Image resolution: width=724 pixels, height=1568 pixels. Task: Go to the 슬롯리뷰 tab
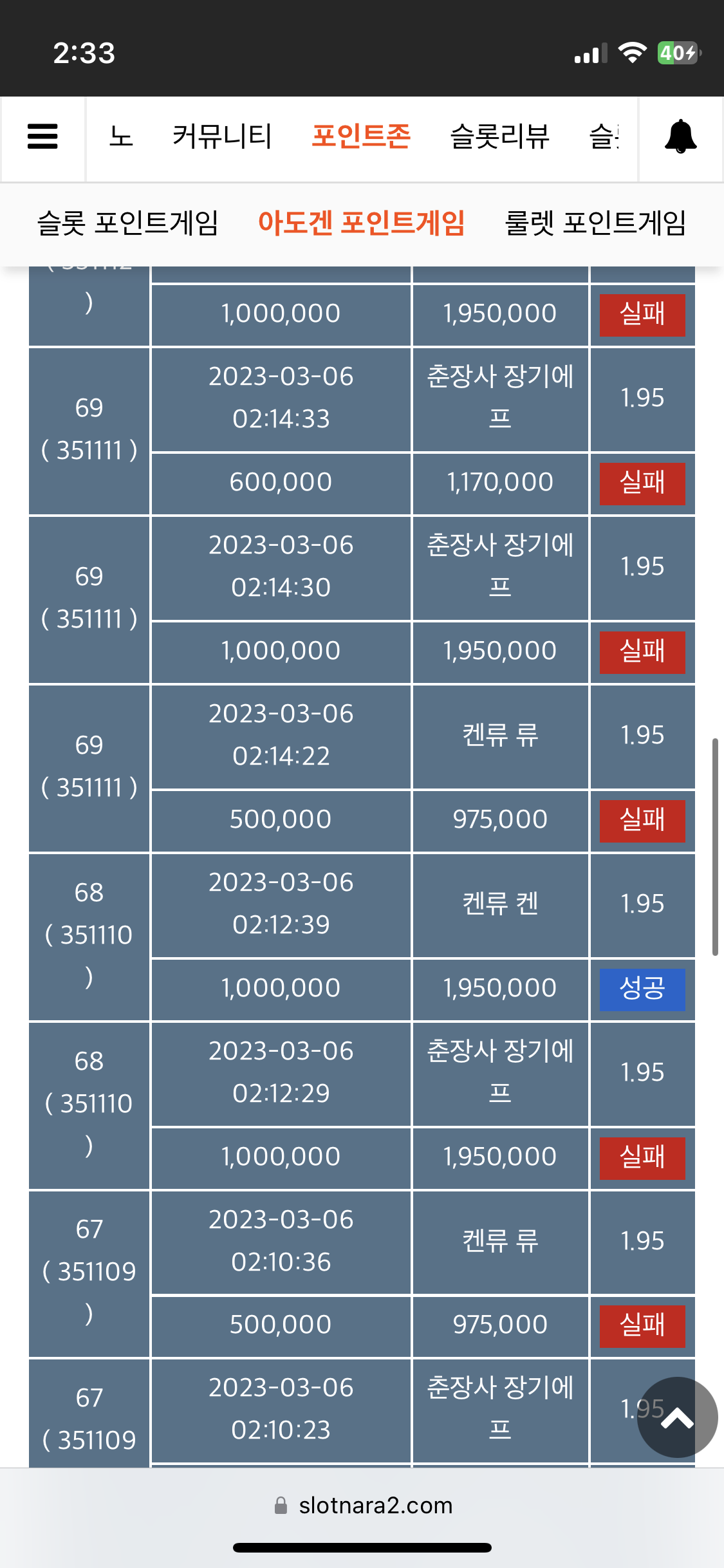(x=500, y=136)
